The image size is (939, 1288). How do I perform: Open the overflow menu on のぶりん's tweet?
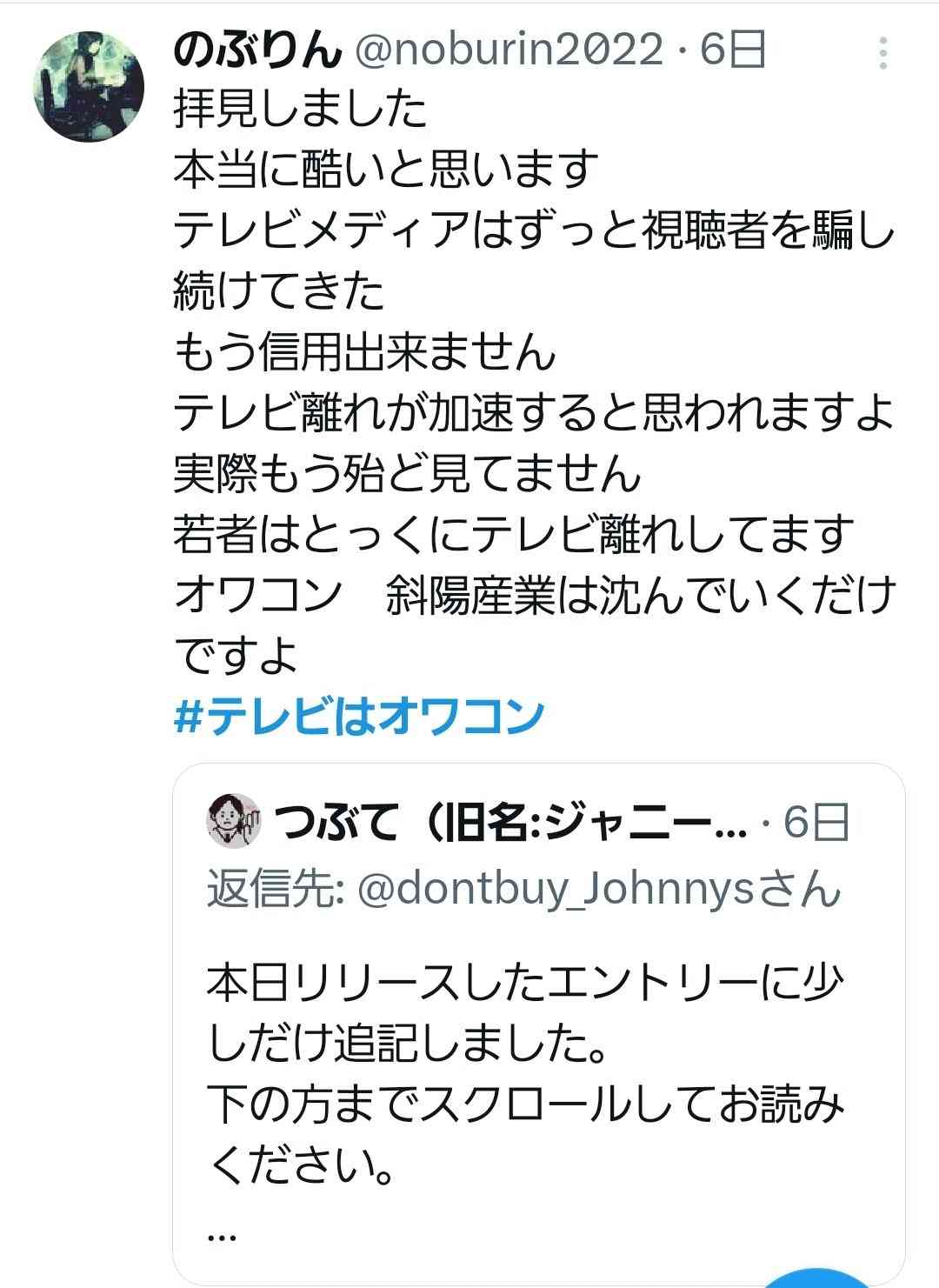(x=882, y=54)
